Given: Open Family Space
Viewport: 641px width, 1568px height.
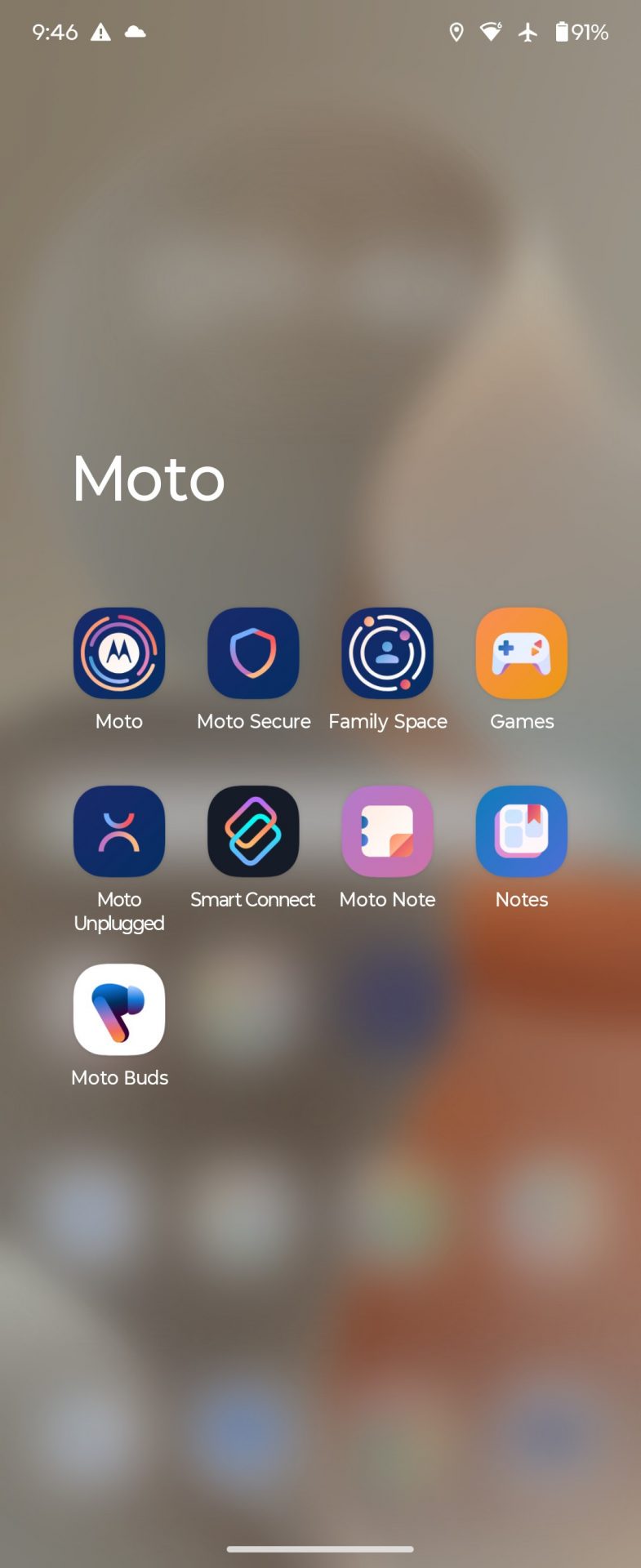Looking at the screenshot, I should coord(388,653).
